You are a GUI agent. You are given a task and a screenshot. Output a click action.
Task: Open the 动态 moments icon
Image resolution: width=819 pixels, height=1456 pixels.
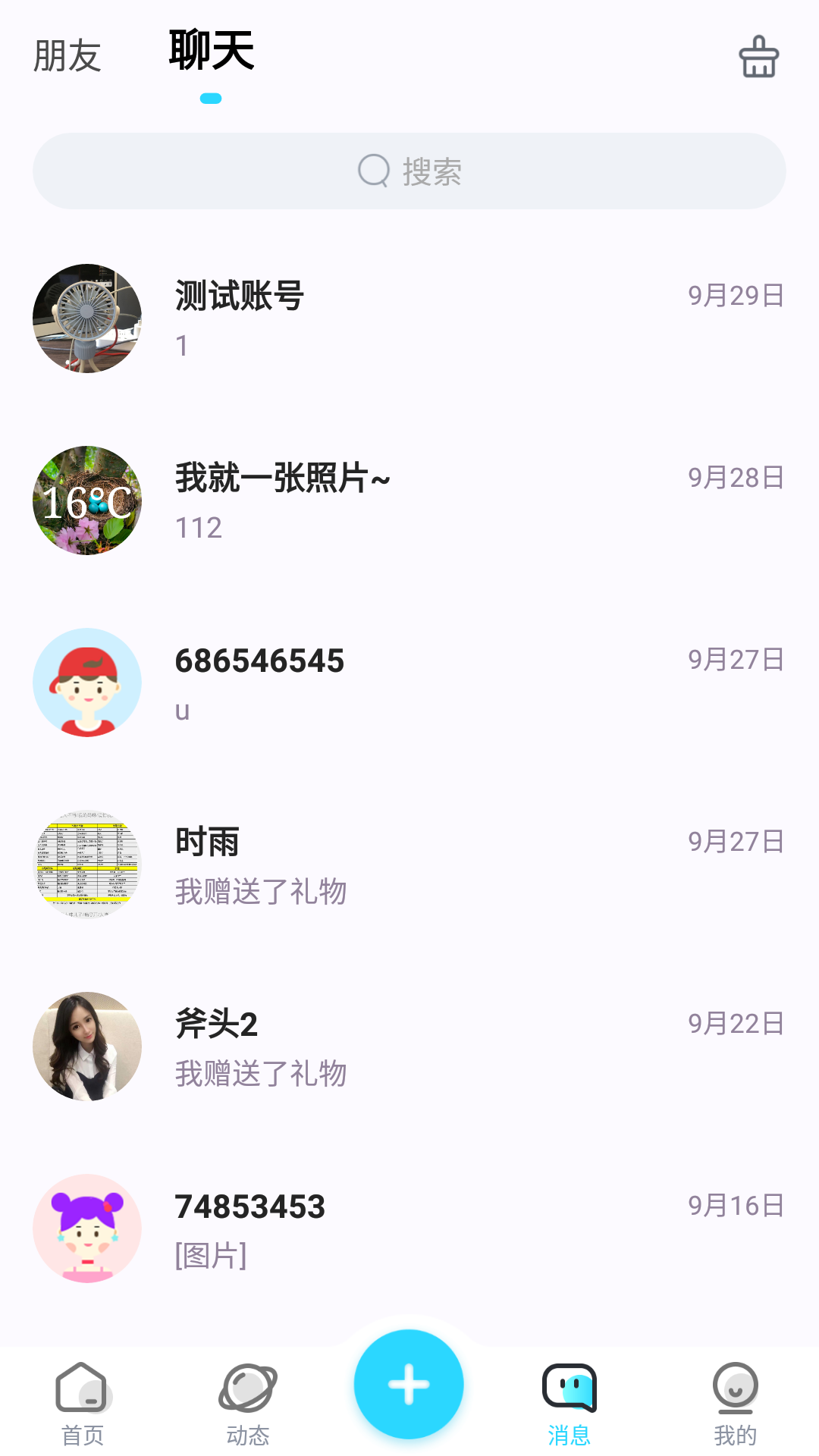pos(246,1401)
